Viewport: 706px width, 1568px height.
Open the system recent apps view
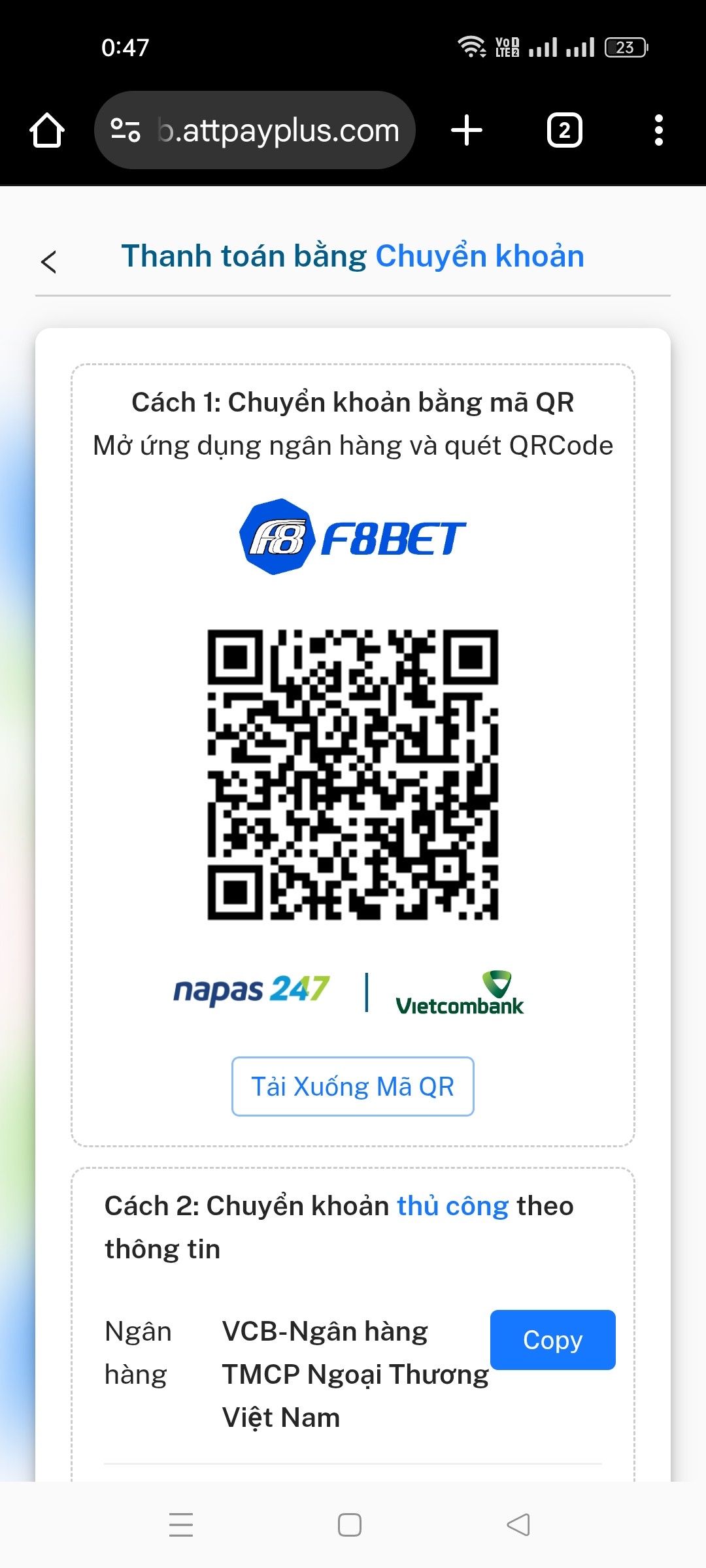tap(181, 1525)
